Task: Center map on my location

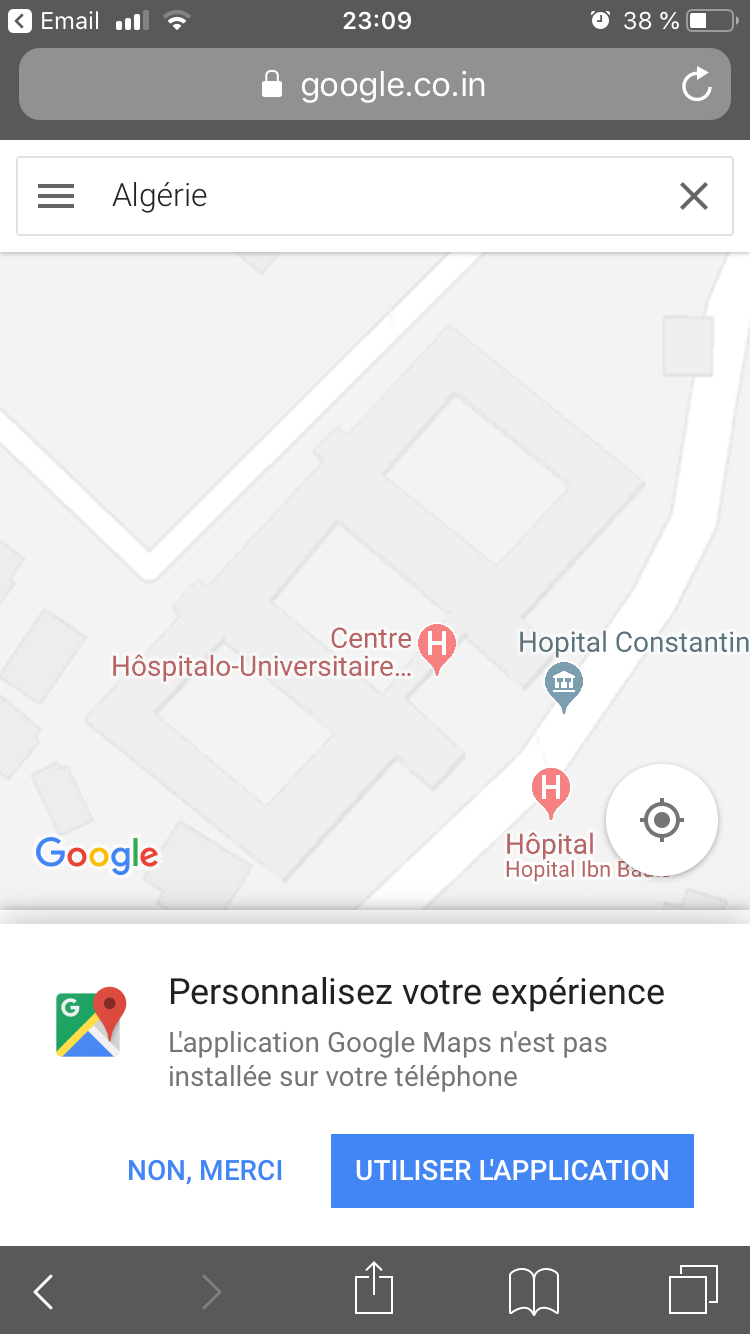Action: [x=661, y=820]
